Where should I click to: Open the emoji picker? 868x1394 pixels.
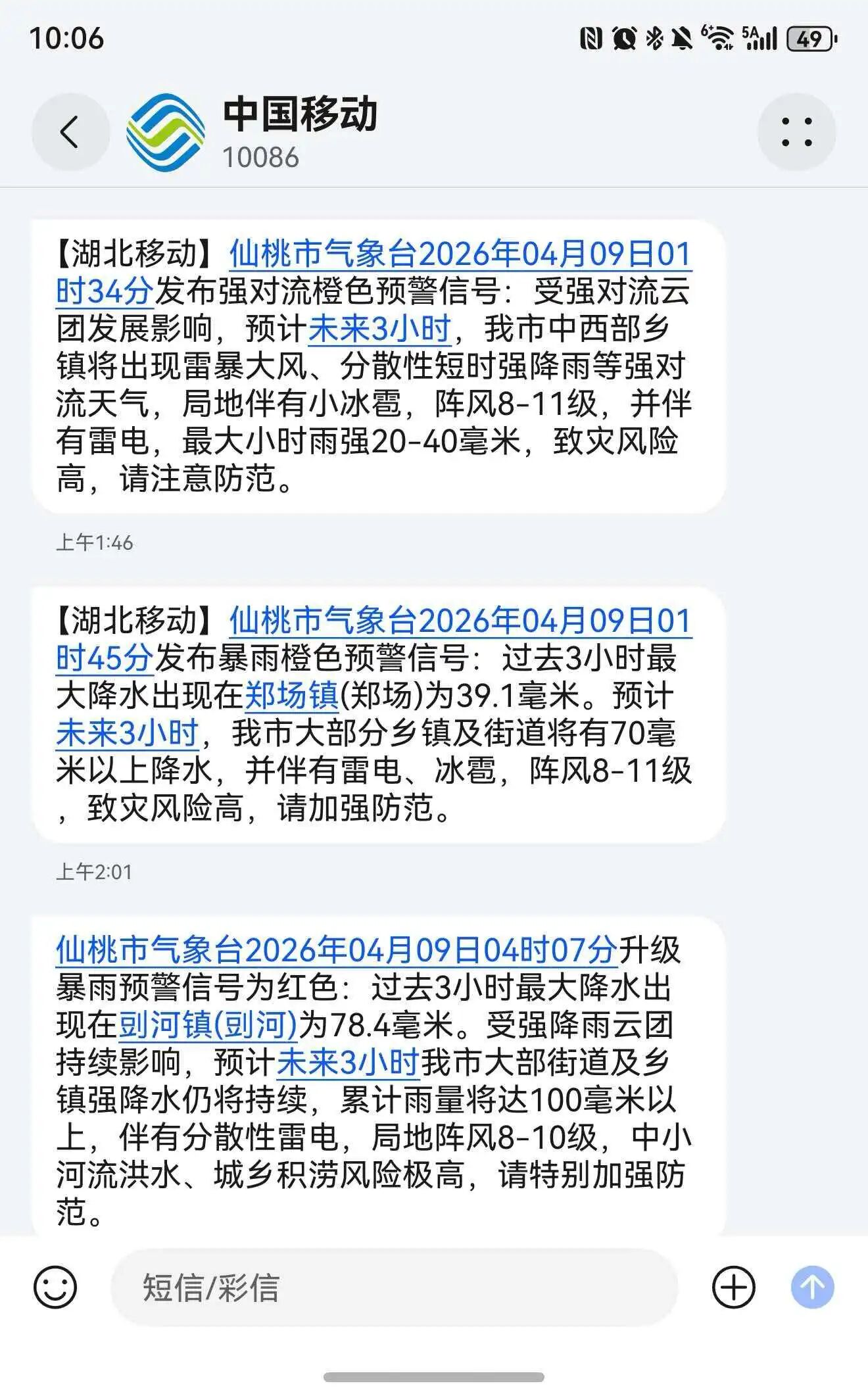tap(55, 1287)
